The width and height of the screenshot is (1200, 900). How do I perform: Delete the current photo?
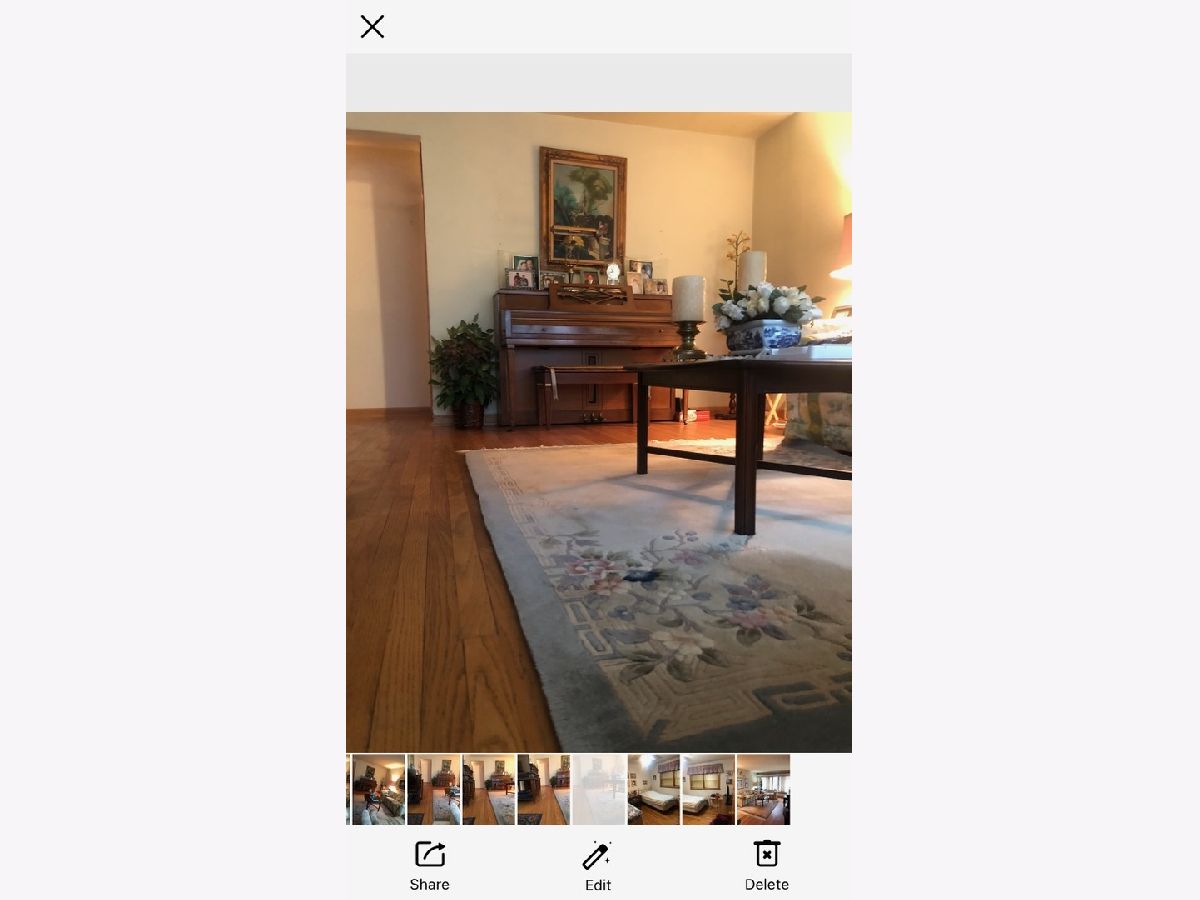(766, 865)
